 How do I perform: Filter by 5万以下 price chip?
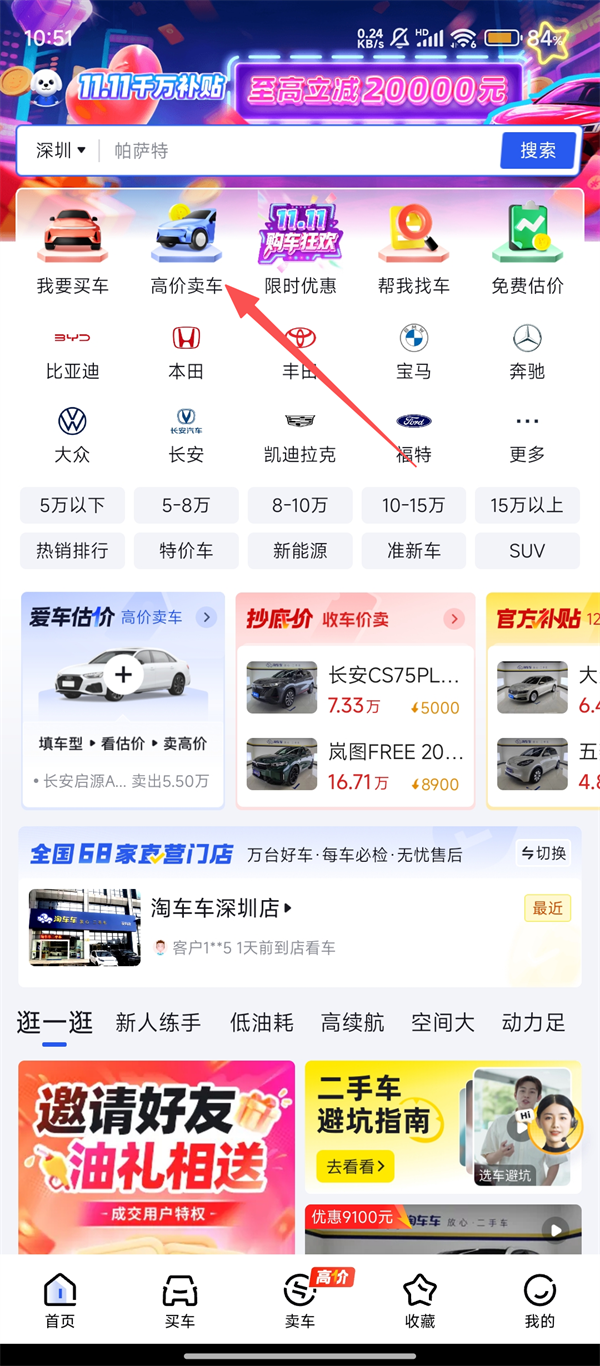72,506
